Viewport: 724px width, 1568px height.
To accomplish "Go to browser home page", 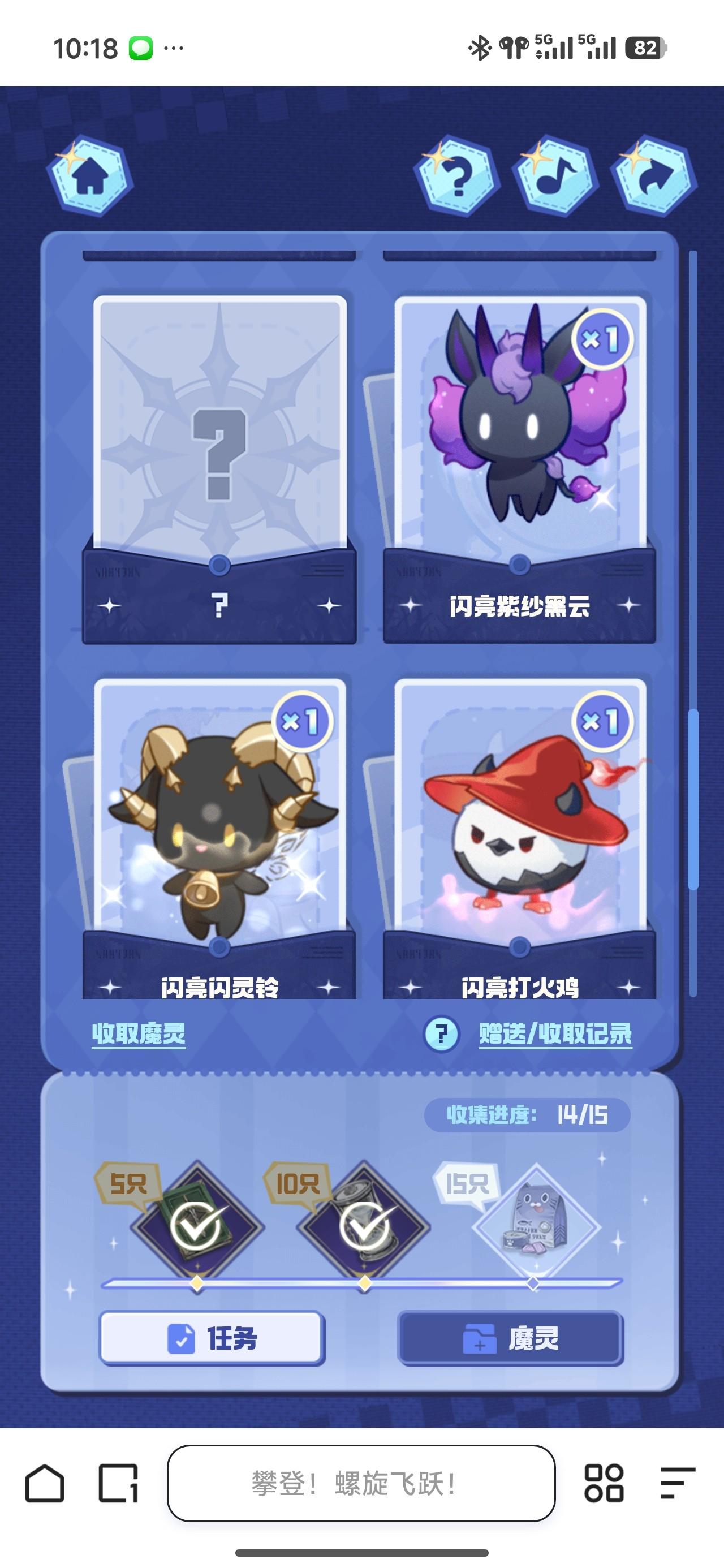I will (x=45, y=1483).
